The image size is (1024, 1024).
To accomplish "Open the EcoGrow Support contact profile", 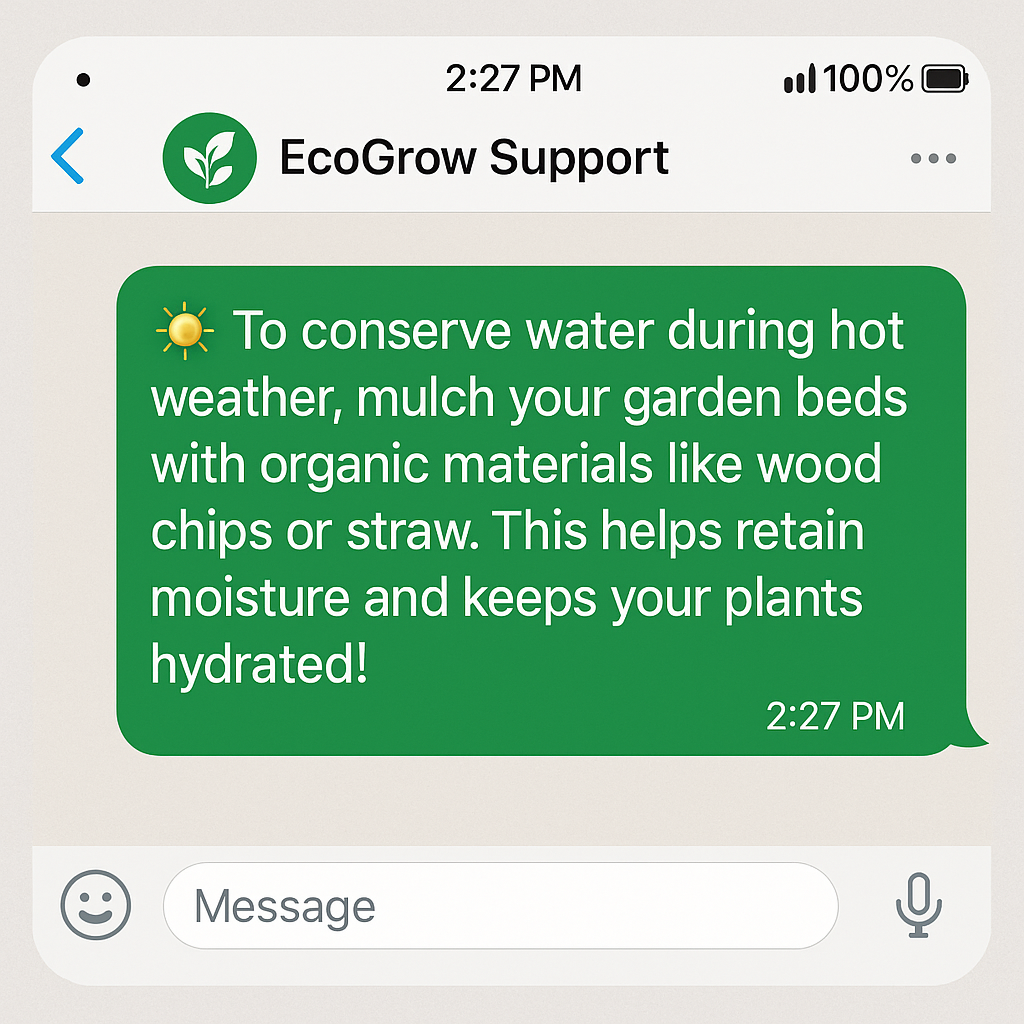I will click(472, 158).
